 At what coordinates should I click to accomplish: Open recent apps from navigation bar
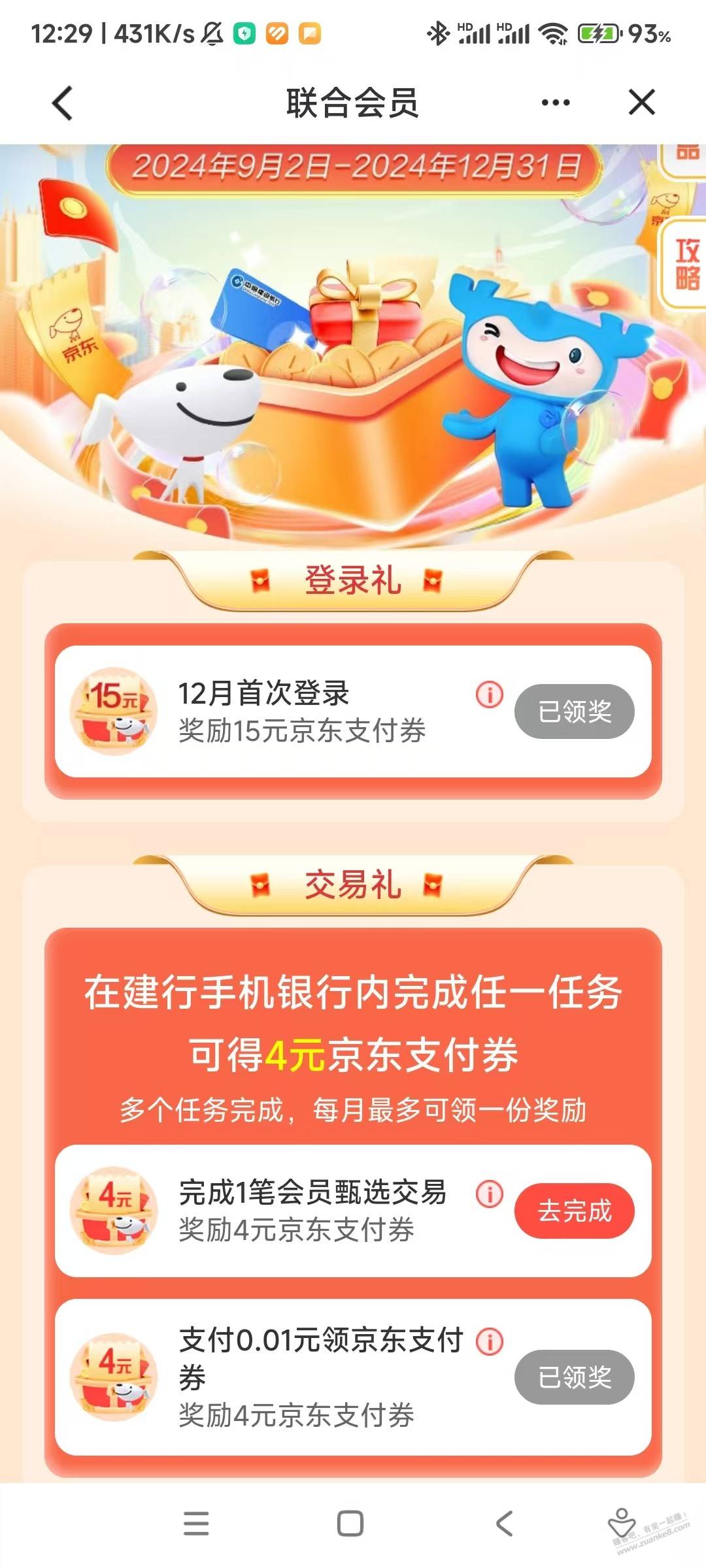click(196, 1523)
